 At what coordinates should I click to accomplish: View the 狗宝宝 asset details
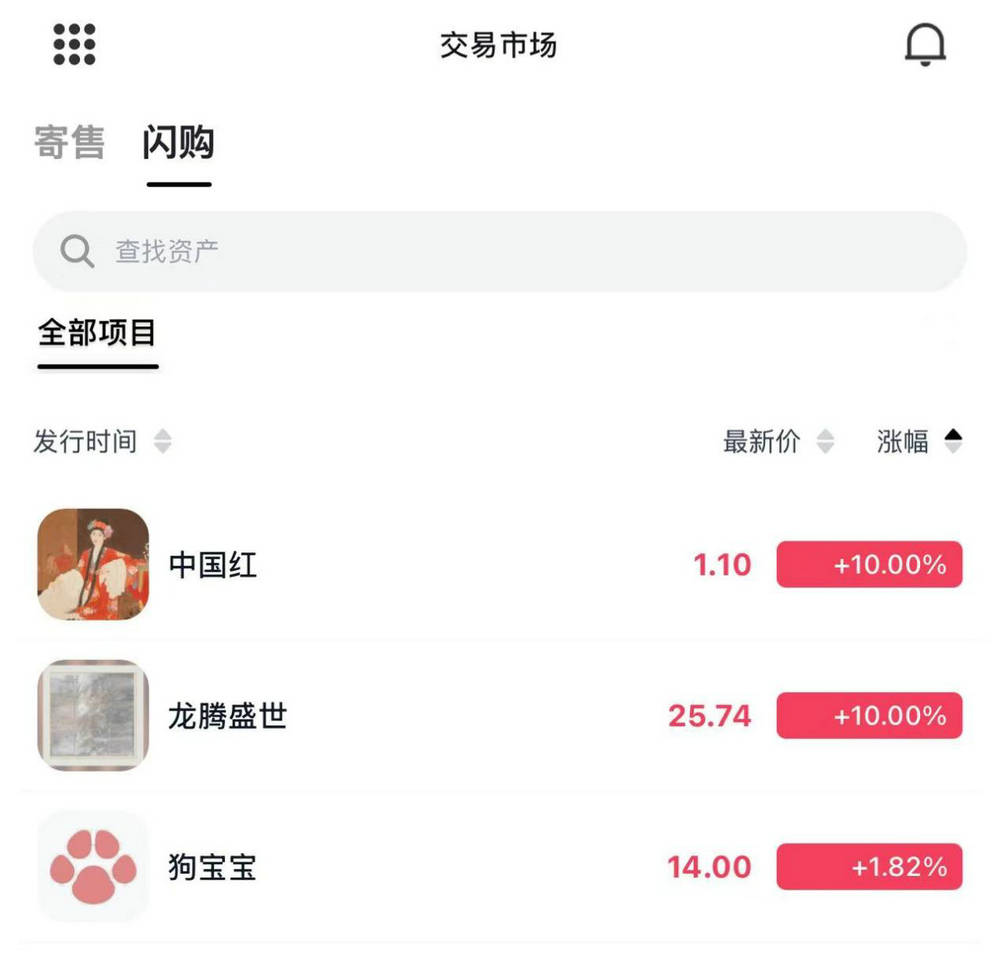click(x=500, y=866)
